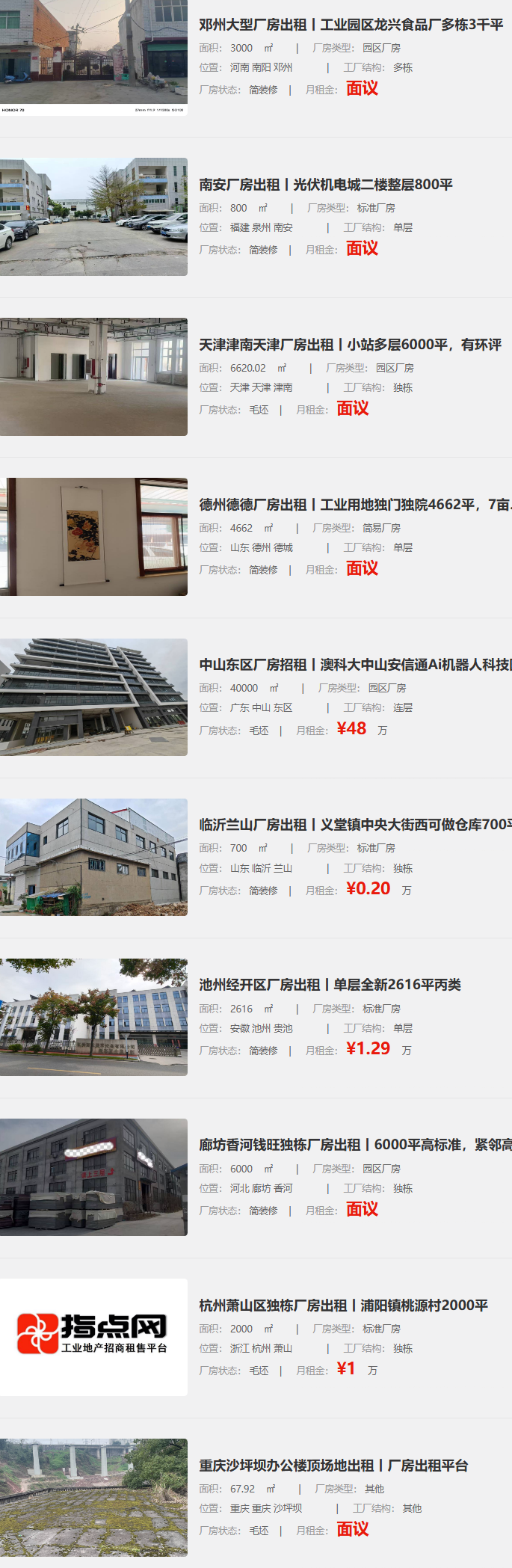Open the 杭州萧山区 浦阳镇桃源村 listing
Viewport: 512px width, 1568px height.
point(343,1306)
